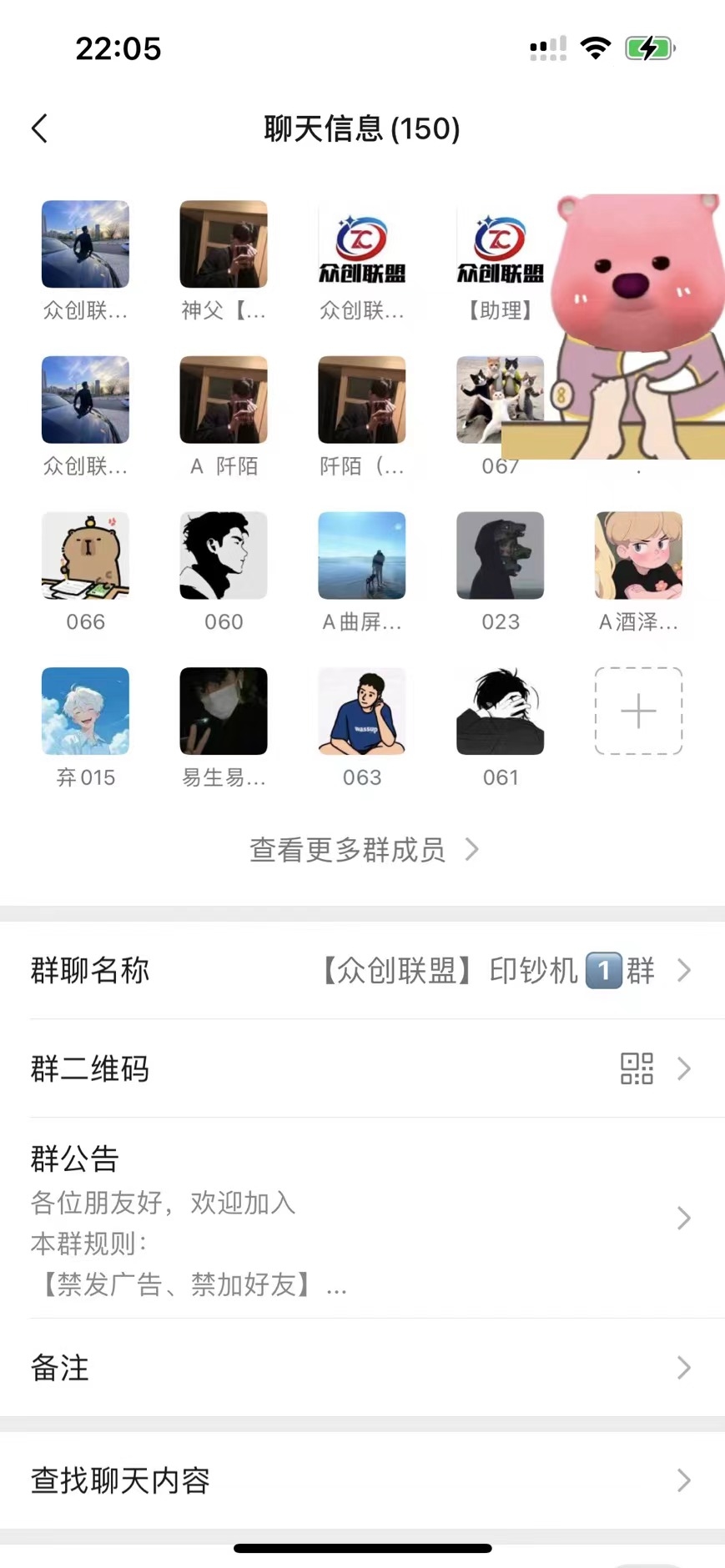Tap the back arrow to exit chat info

pos(39,128)
